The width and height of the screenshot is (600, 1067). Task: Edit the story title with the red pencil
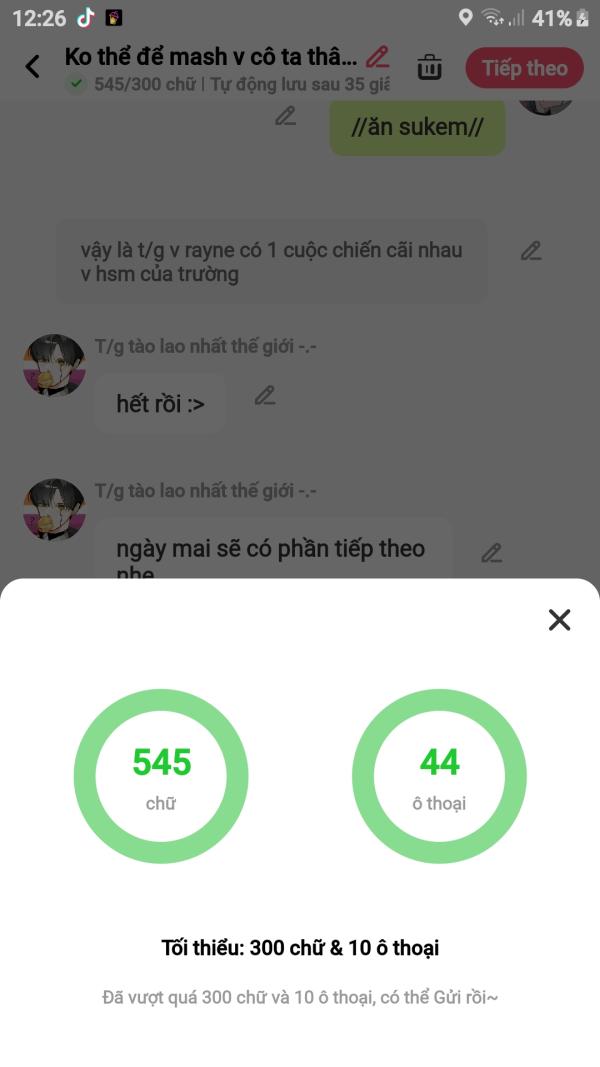(378, 57)
